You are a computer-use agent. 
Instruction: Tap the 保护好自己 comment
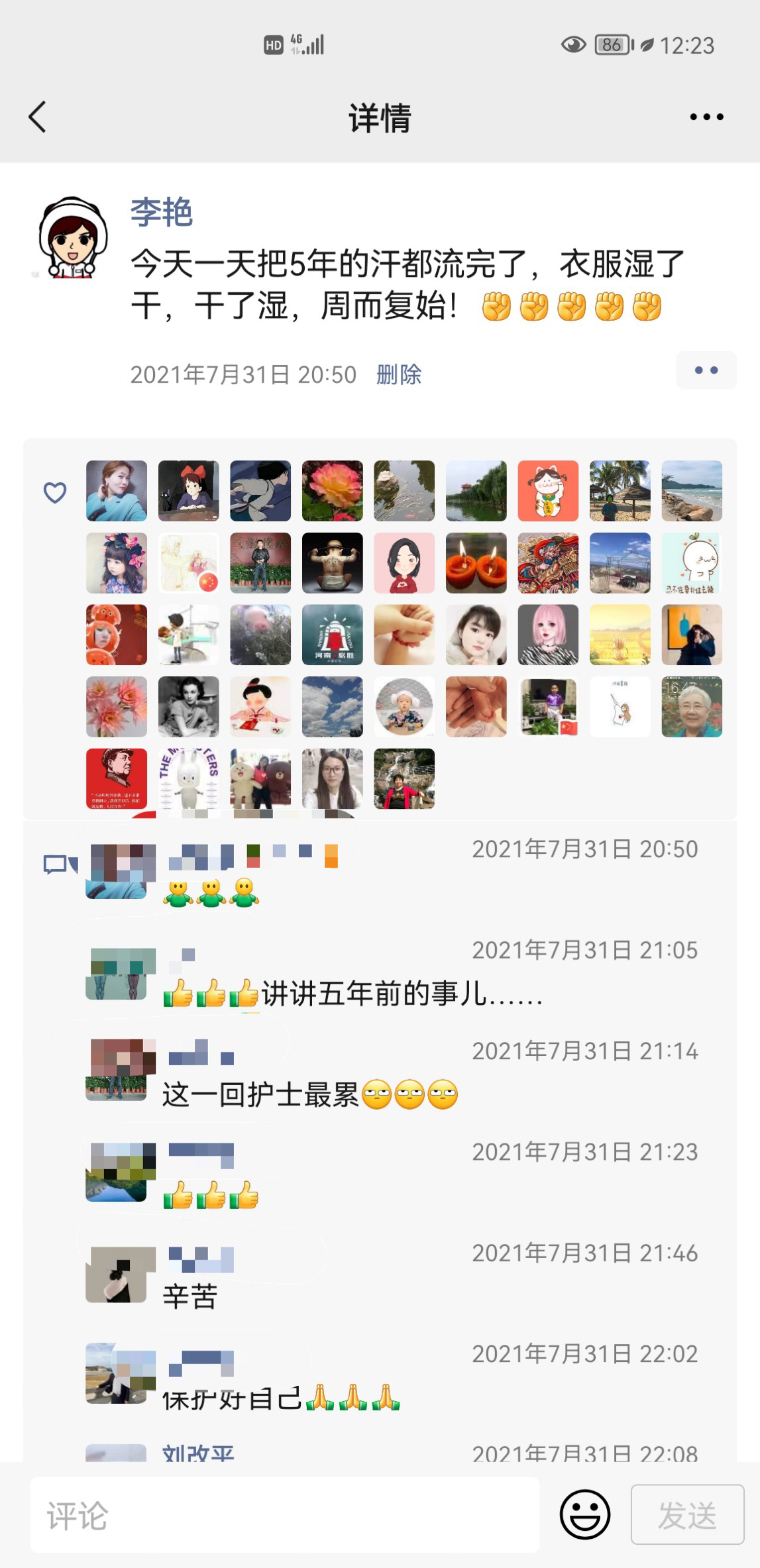click(x=232, y=1398)
